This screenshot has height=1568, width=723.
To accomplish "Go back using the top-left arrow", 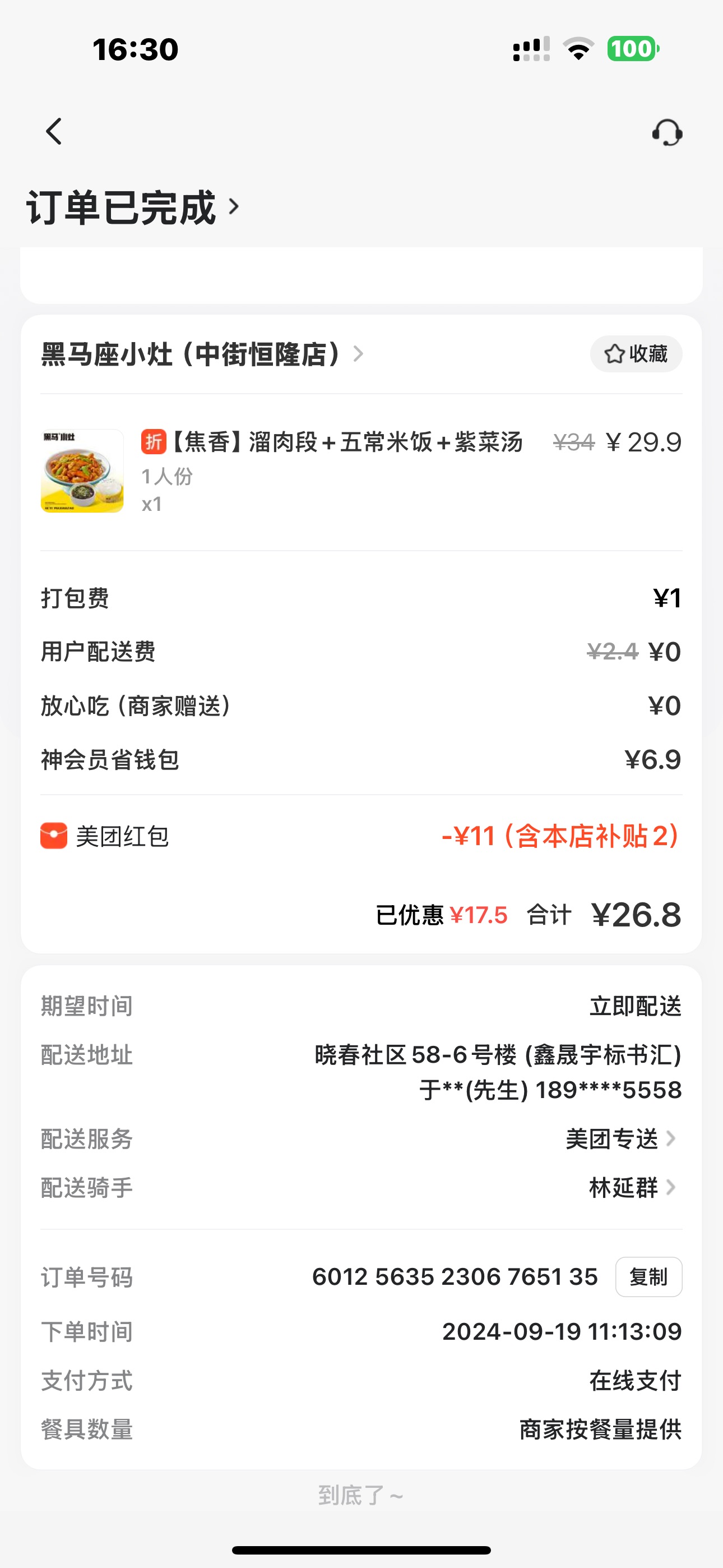I will pyautogui.click(x=54, y=131).
